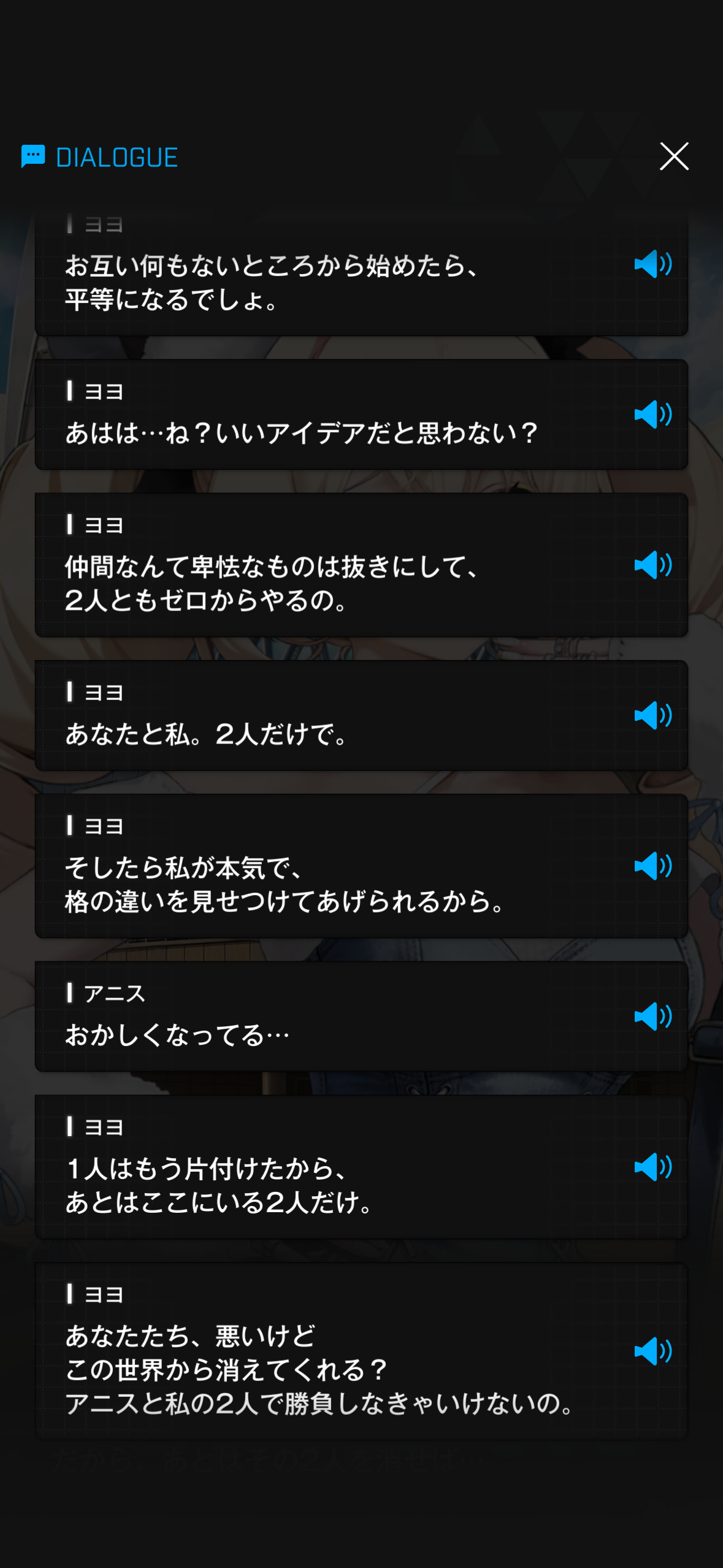The width and height of the screenshot is (723, 1568).
Task: Play voice for 'そしたら私が本気で'
Action: (x=652, y=866)
